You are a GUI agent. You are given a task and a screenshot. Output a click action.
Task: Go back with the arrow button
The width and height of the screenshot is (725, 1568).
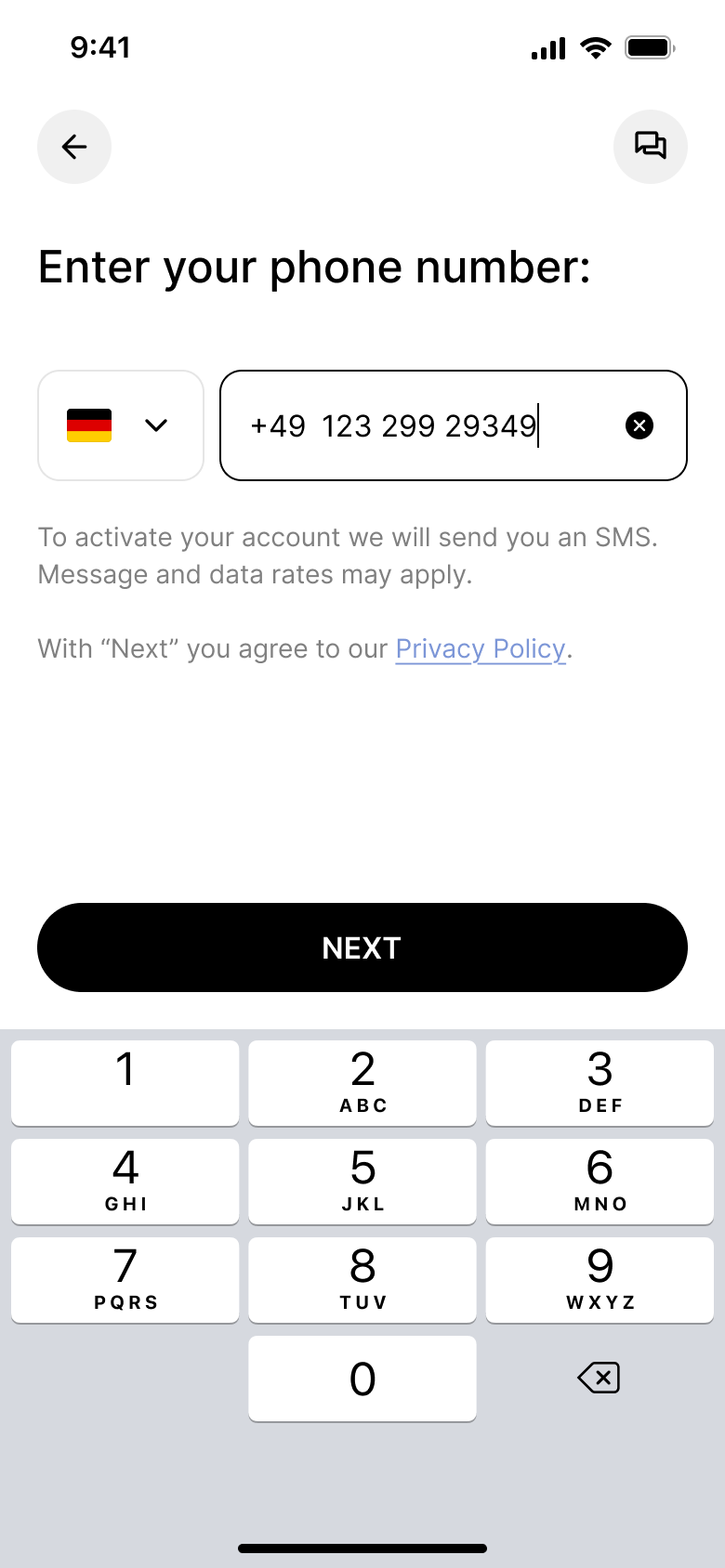74,147
